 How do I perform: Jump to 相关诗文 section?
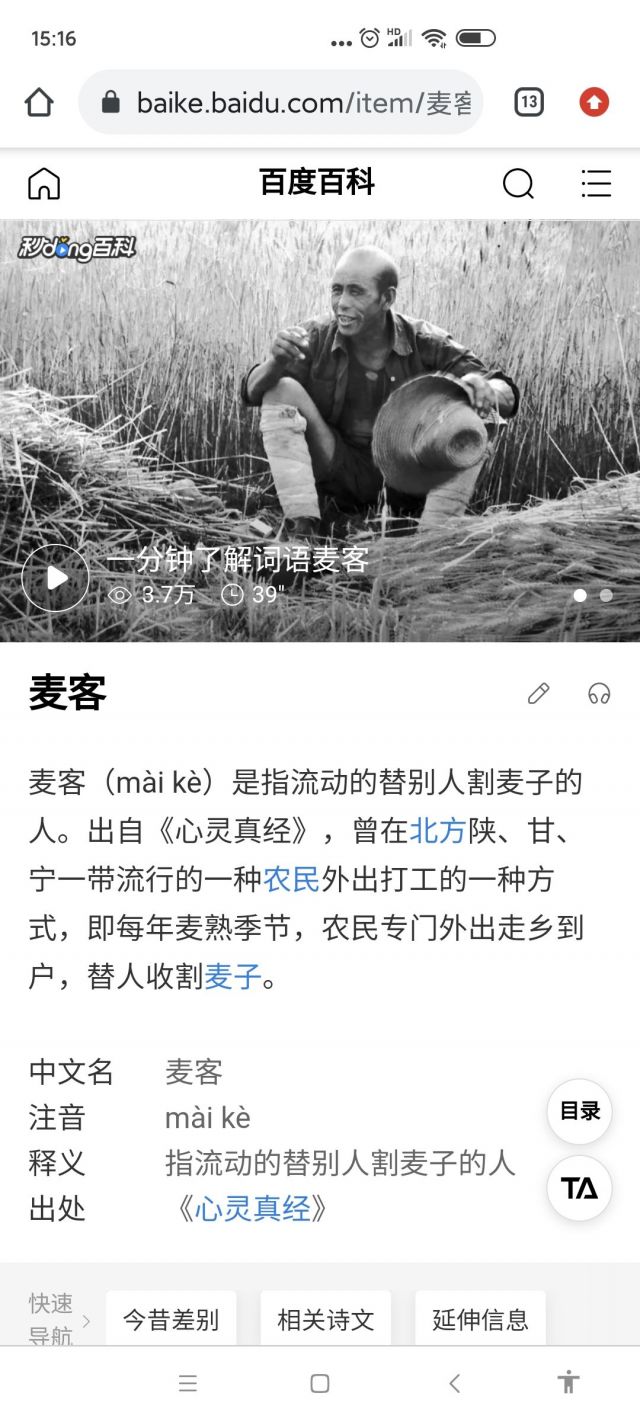[x=326, y=1319]
